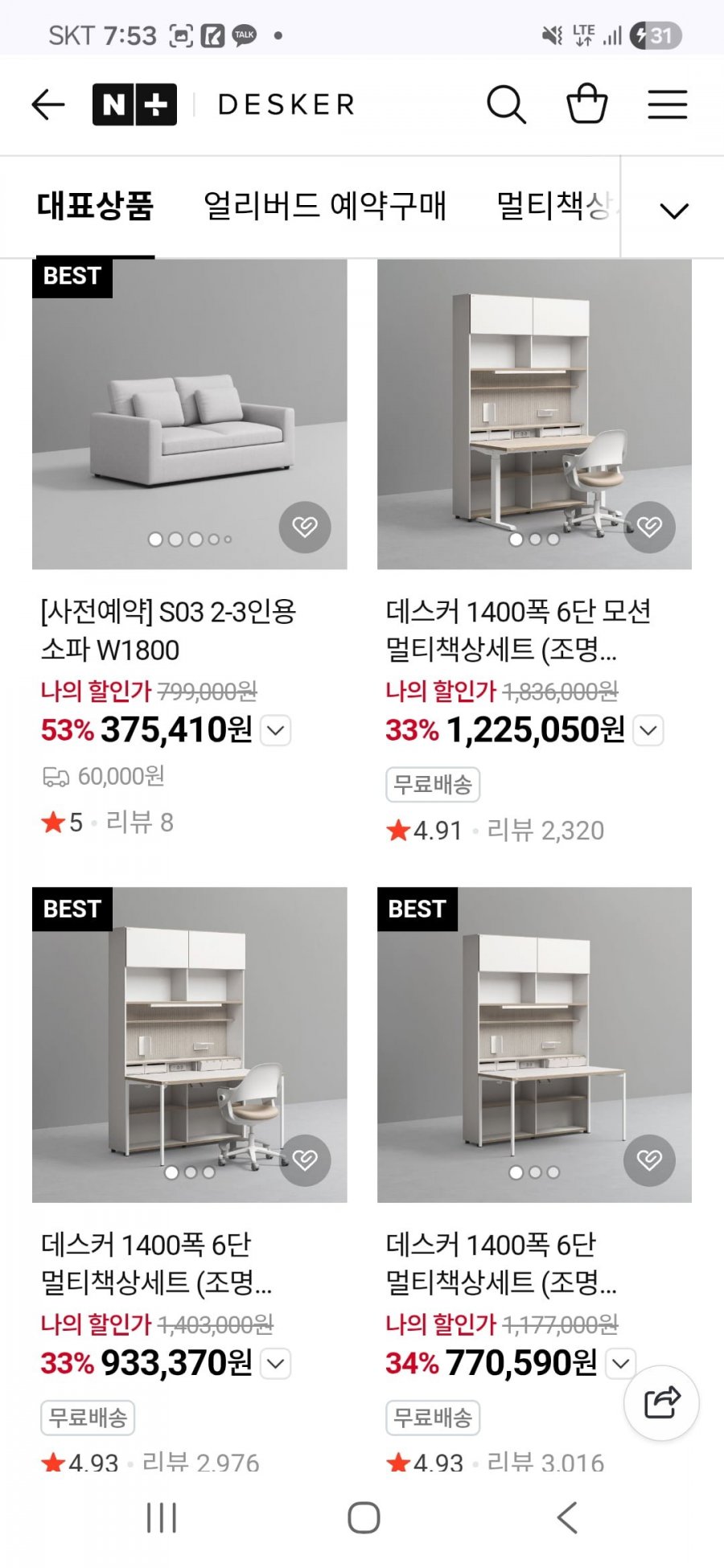Viewport: 724px width, 1568px height.
Task: Expand price details for 1,225,050원
Action: pyautogui.click(x=648, y=731)
